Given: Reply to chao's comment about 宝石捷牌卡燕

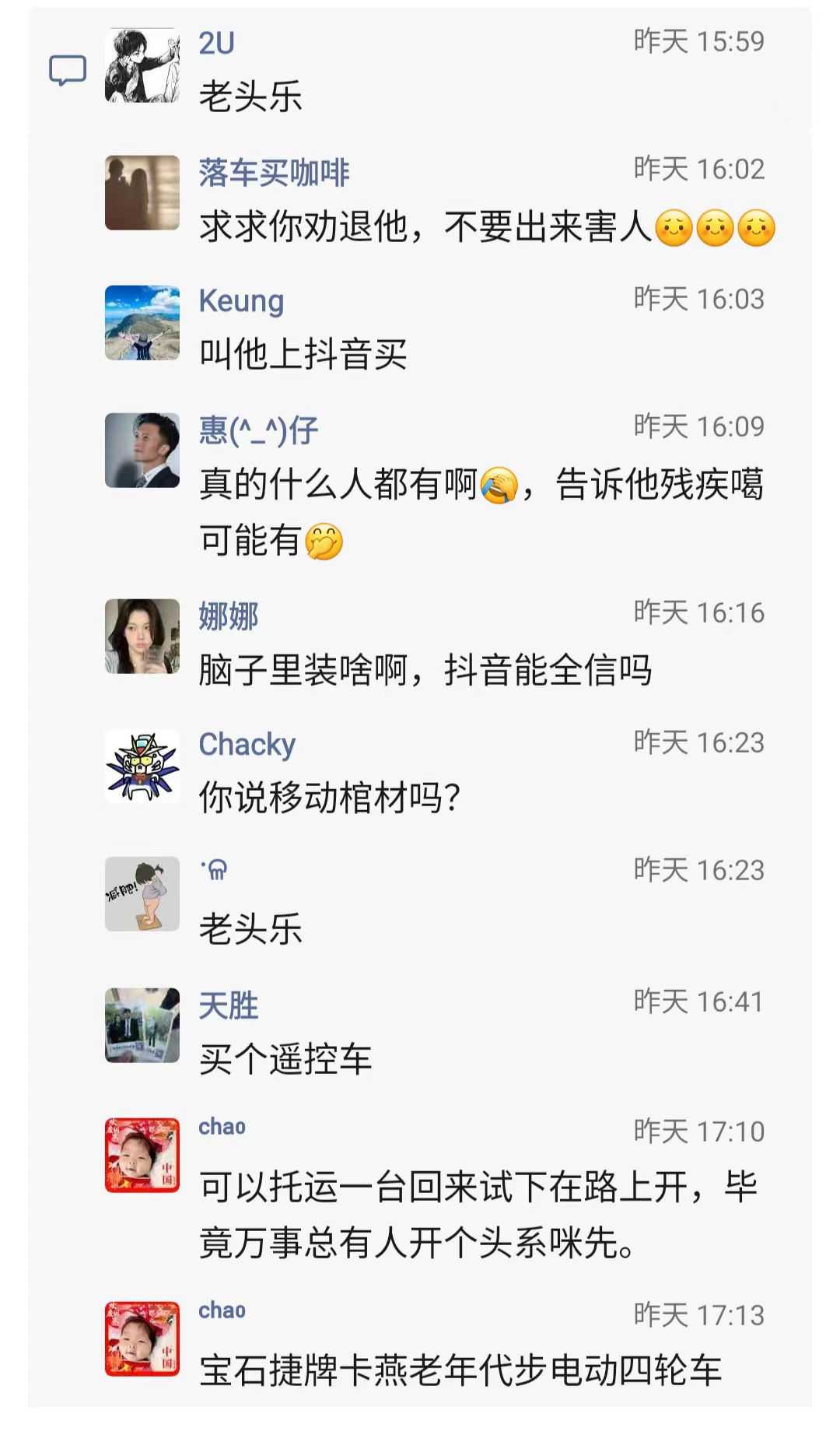Looking at the screenshot, I should click(460, 1370).
